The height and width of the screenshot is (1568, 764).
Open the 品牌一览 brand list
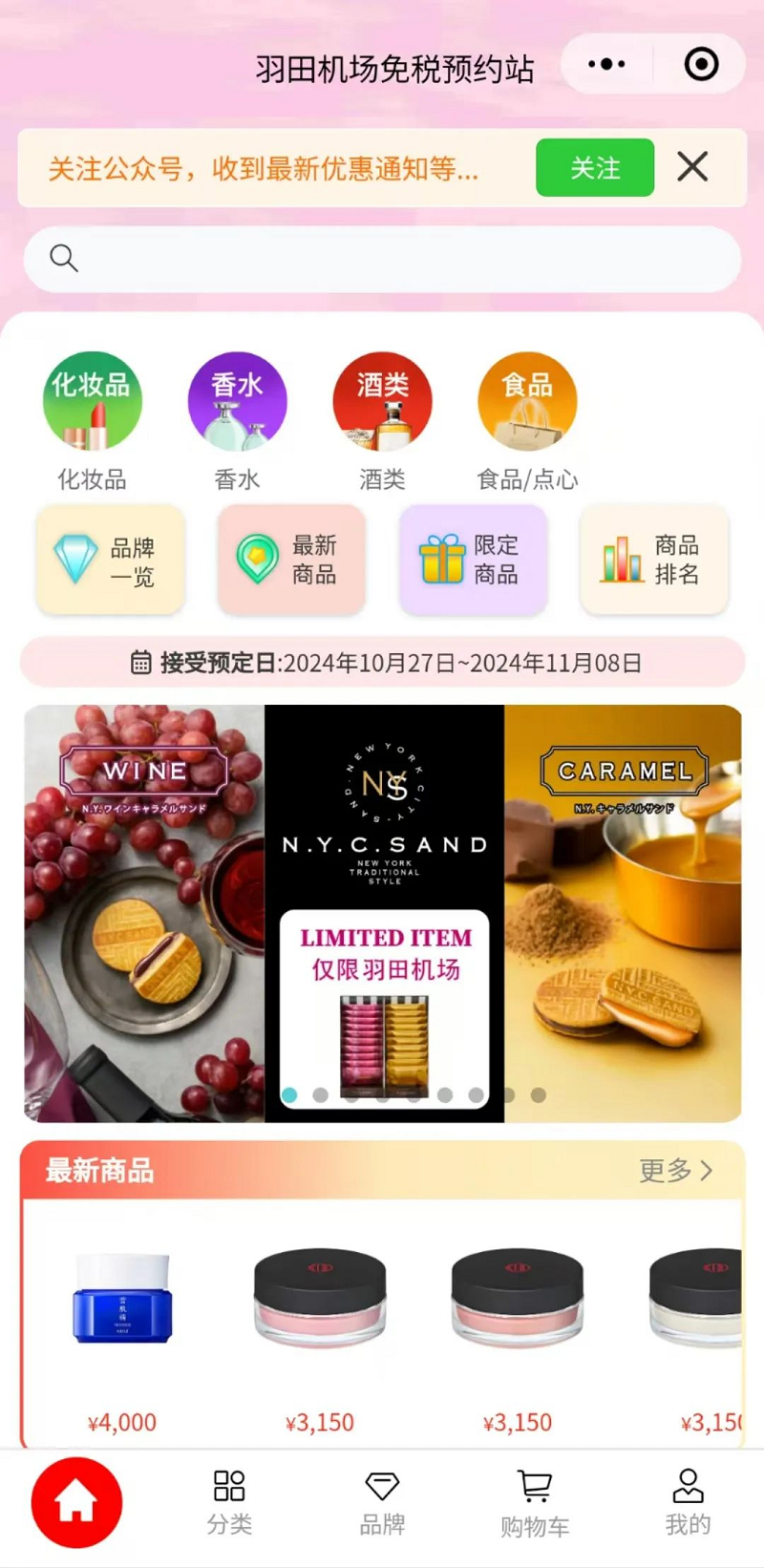tap(111, 561)
